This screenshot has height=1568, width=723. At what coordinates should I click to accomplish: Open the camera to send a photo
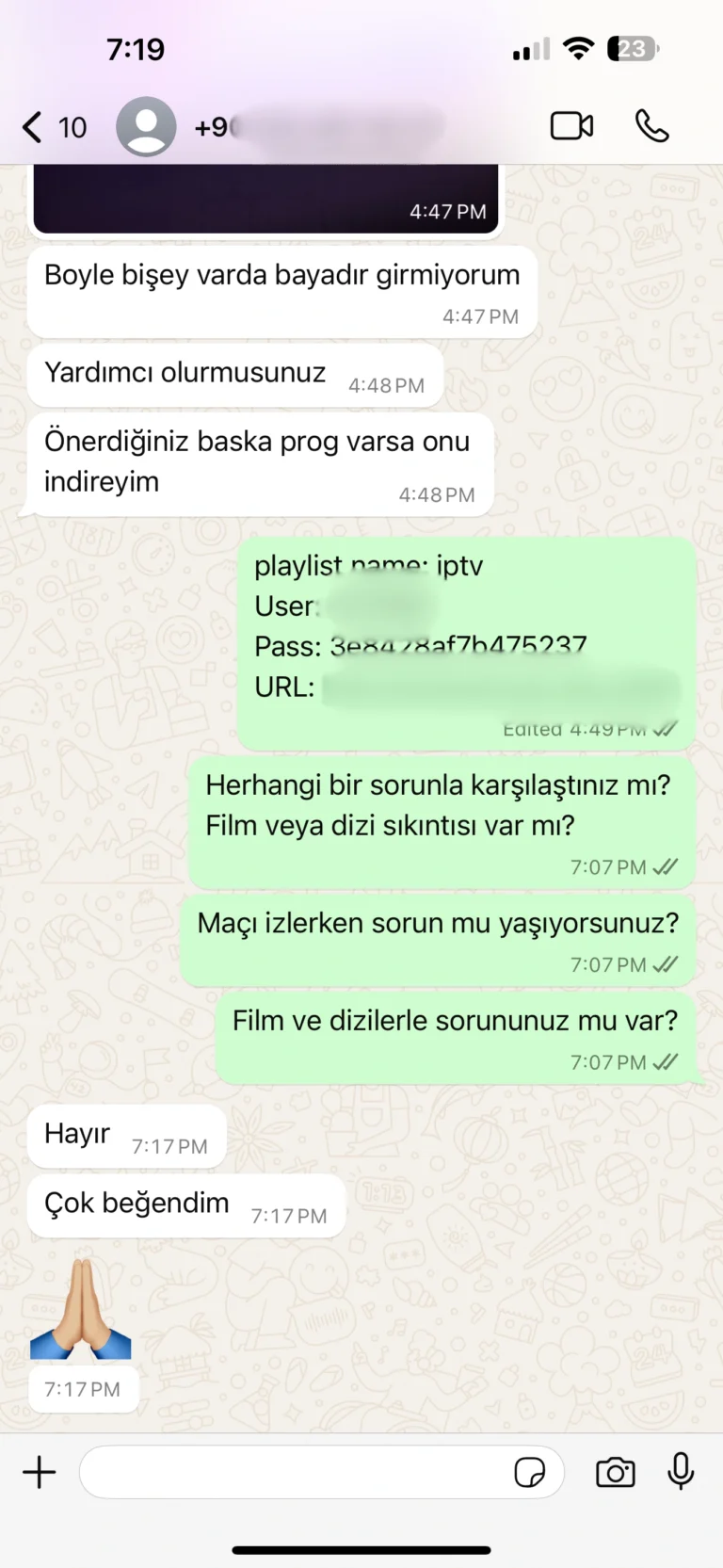point(616,1472)
